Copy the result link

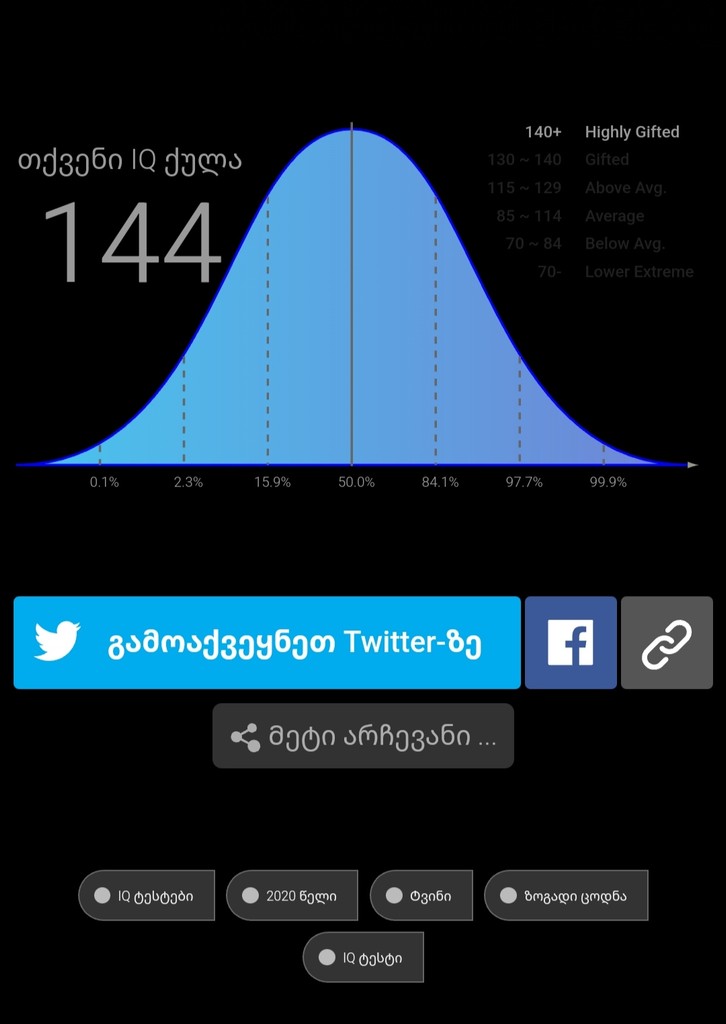[x=666, y=642]
